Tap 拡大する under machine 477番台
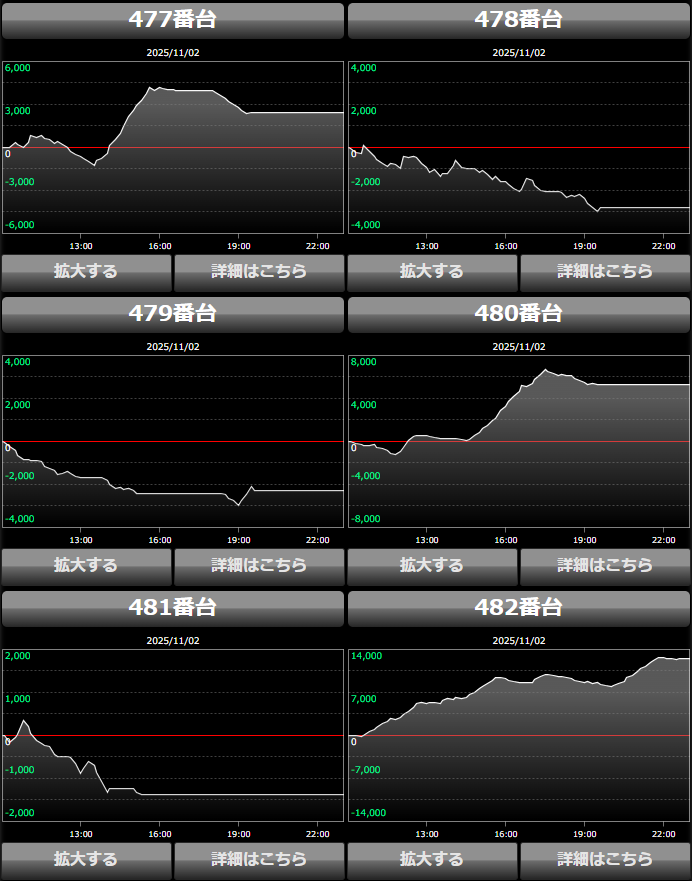This screenshot has height=881, width=692. coord(86,271)
